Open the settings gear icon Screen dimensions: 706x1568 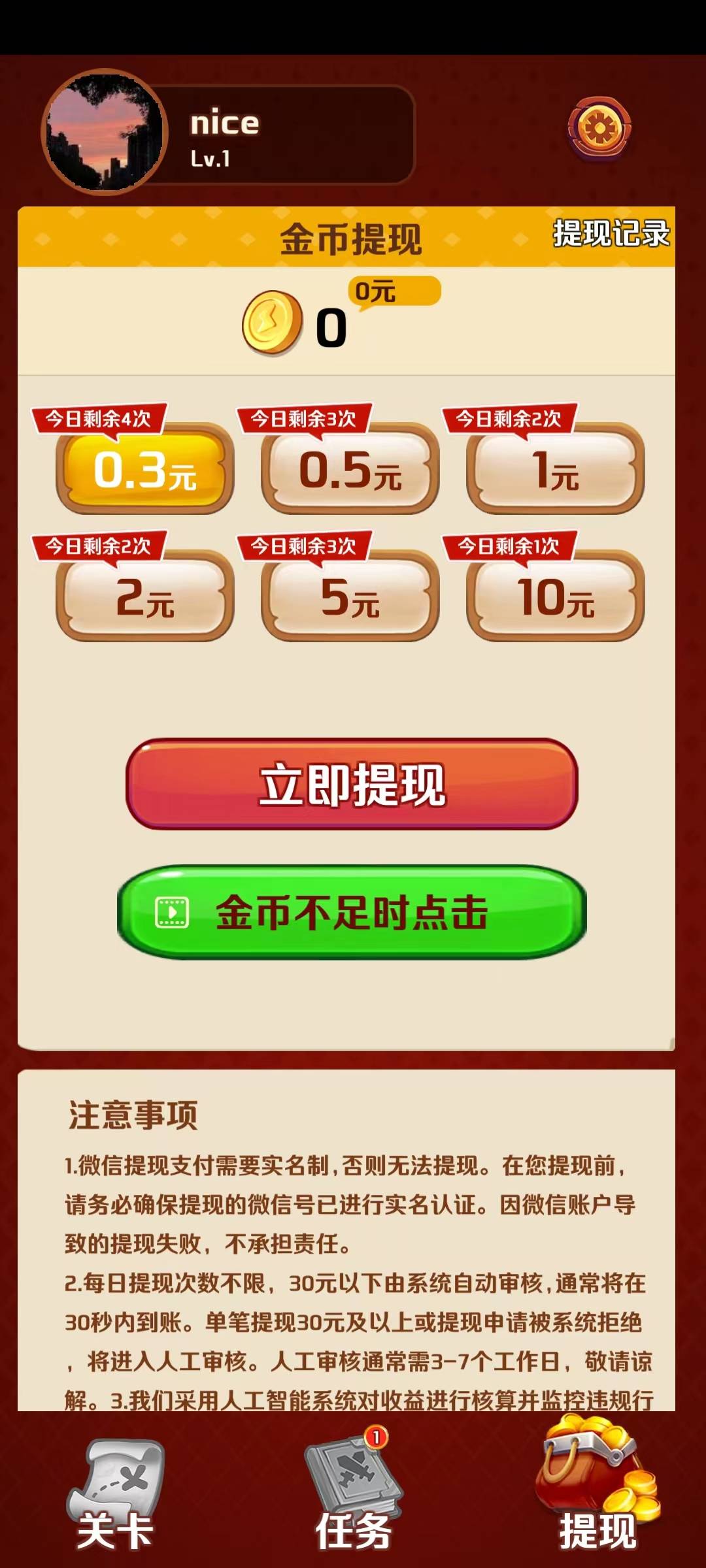pos(599,128)
